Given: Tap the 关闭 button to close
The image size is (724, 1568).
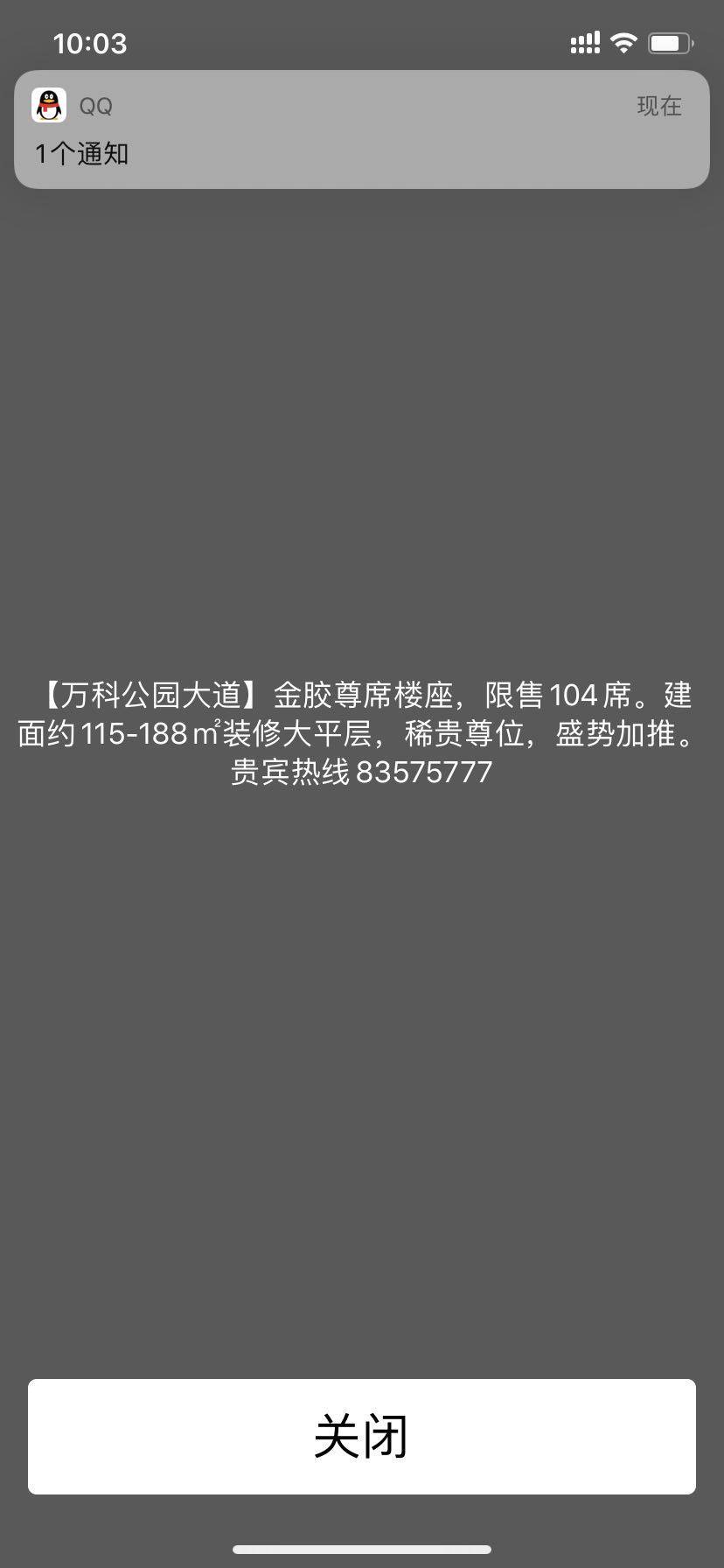Looking at the screenshot, I should [x=362, y=1436].
